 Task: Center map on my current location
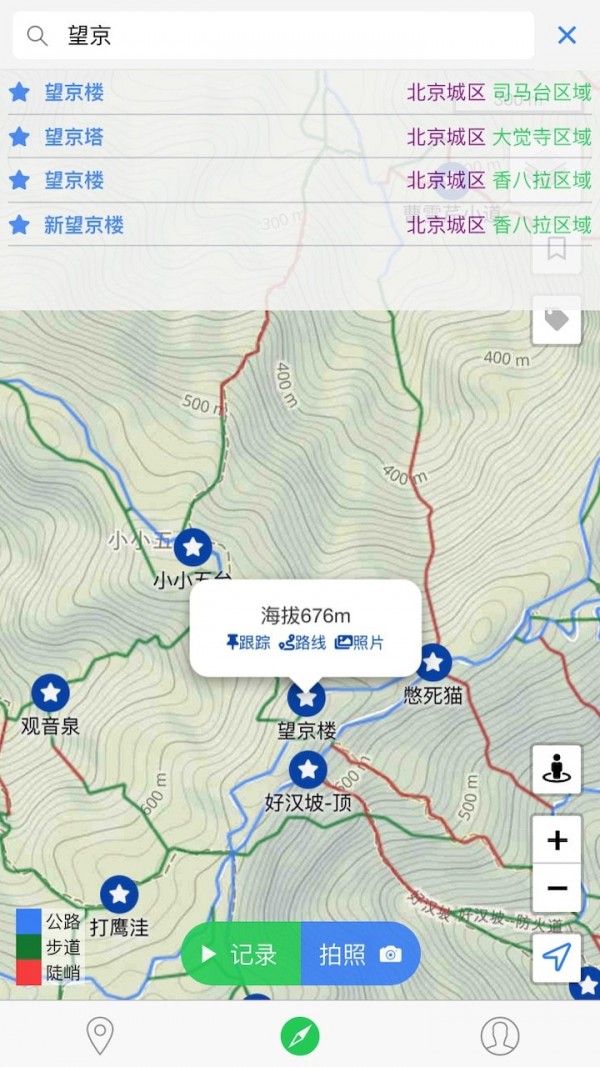pyautogui.click(x=557, y=958)
